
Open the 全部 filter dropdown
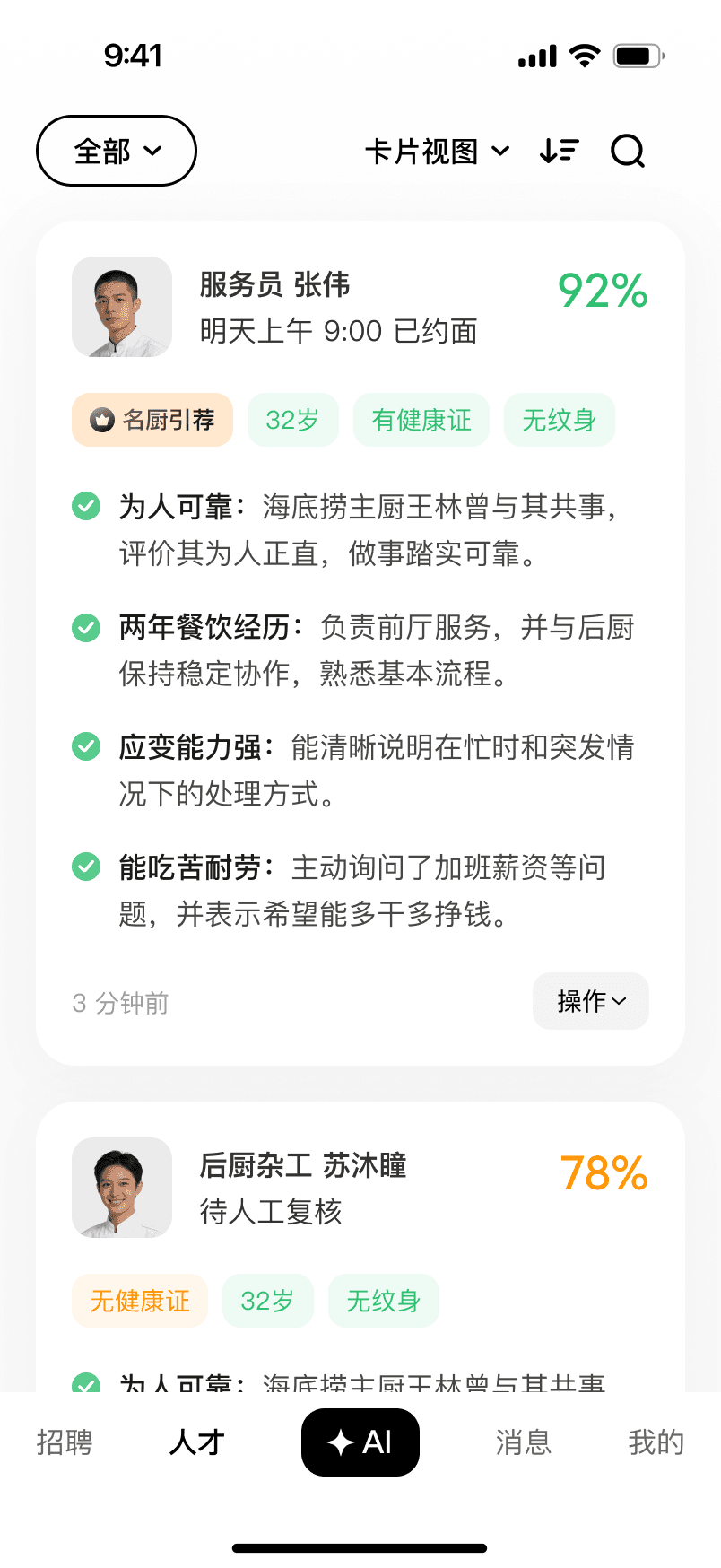(117, 151)
